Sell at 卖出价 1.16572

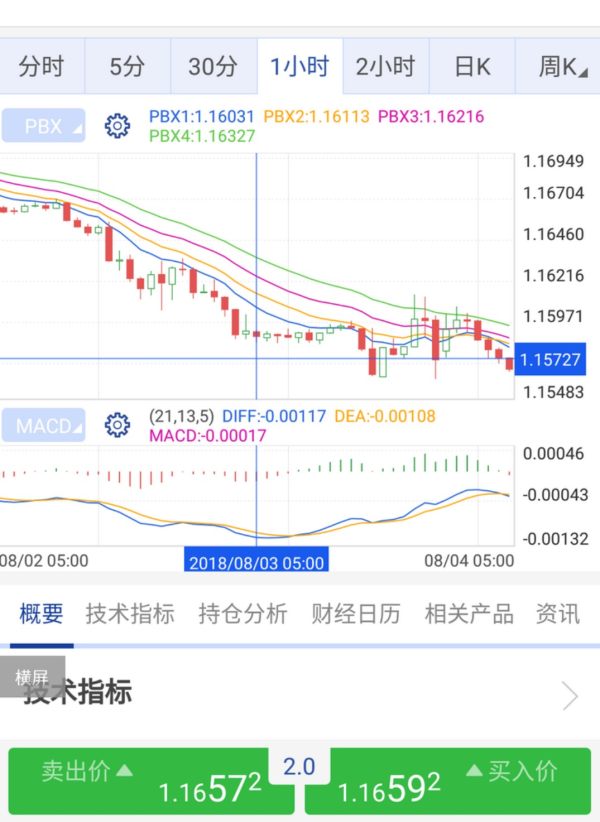[151, 781]
